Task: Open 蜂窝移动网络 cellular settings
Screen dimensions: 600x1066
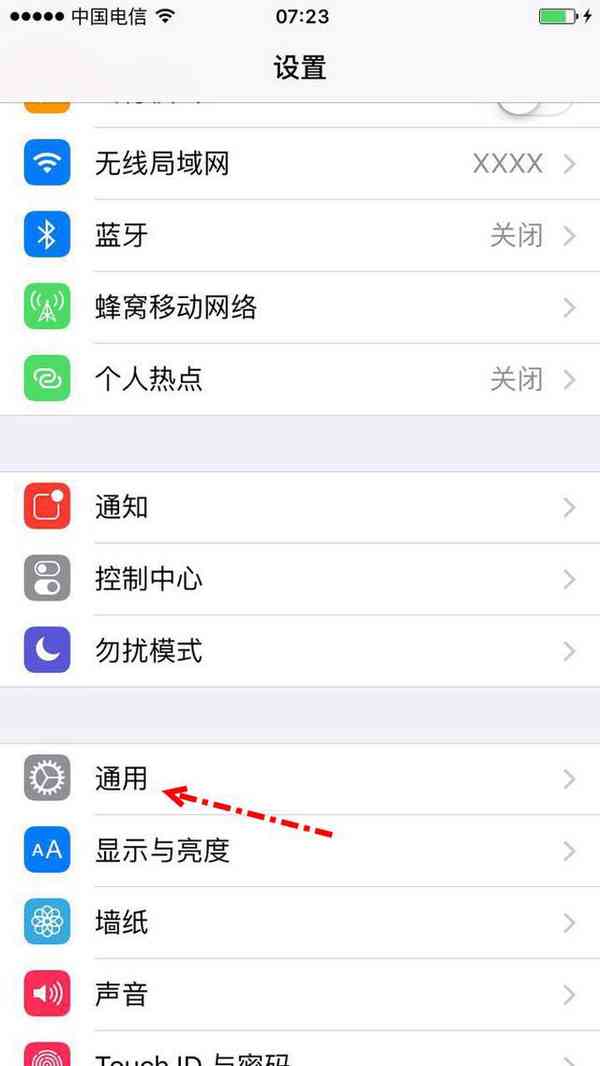Action: point(300,307)
